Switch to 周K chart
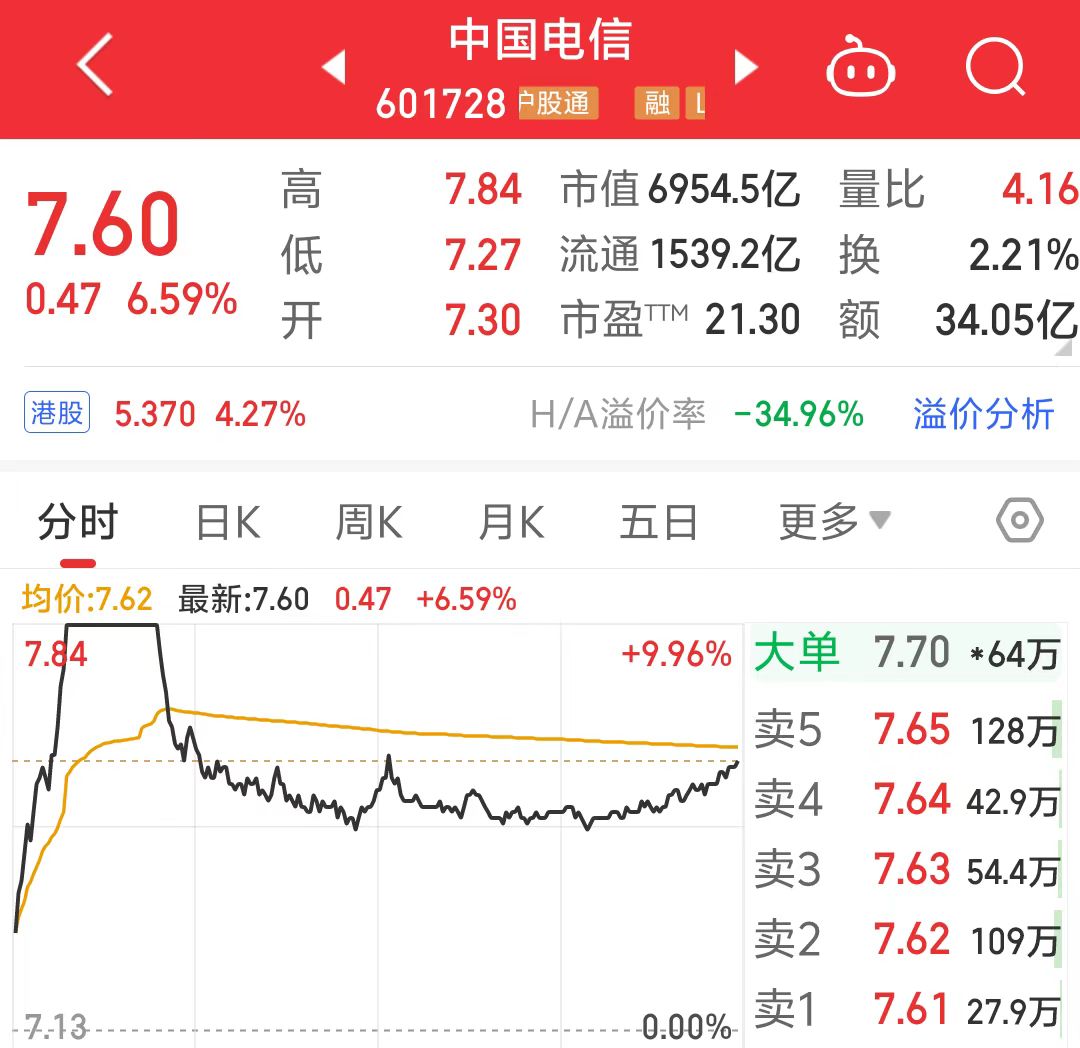 (x=369, y=522)
